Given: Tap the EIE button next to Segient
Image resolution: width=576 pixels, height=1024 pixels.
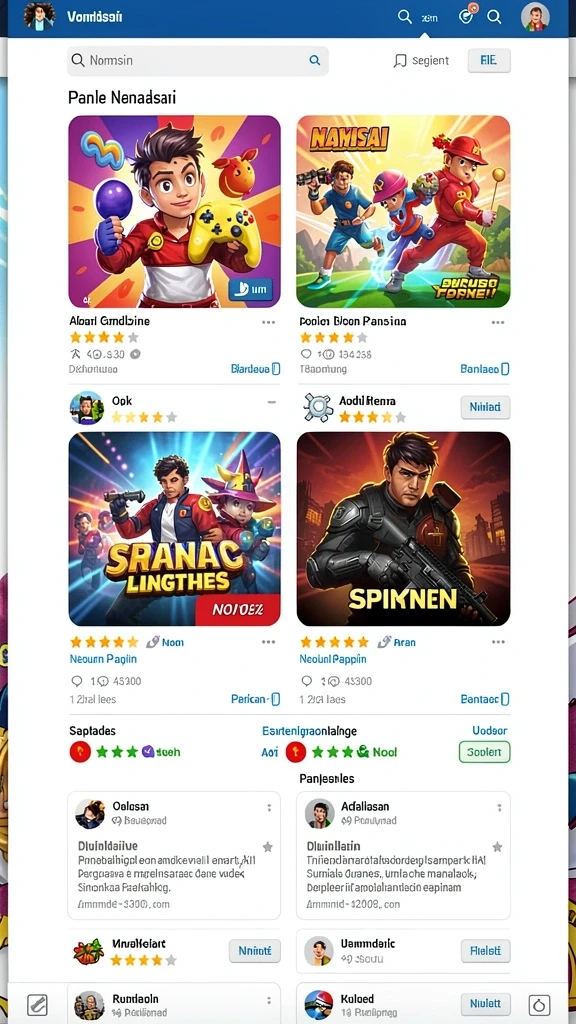Looking at the screenshot, I should (488, 61).
